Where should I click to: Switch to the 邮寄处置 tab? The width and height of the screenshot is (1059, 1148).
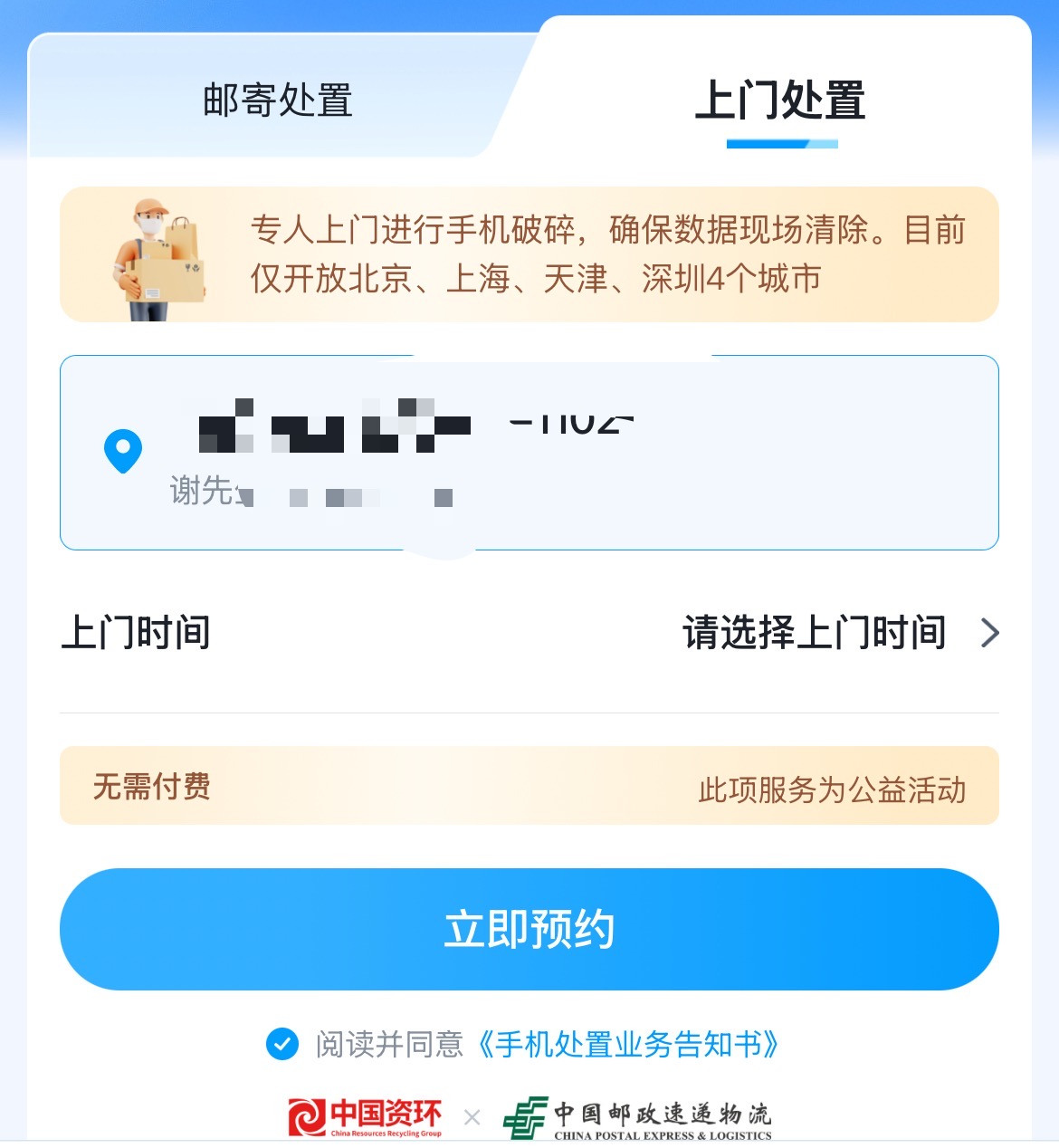pyautogui.click(x=277, y=100)
